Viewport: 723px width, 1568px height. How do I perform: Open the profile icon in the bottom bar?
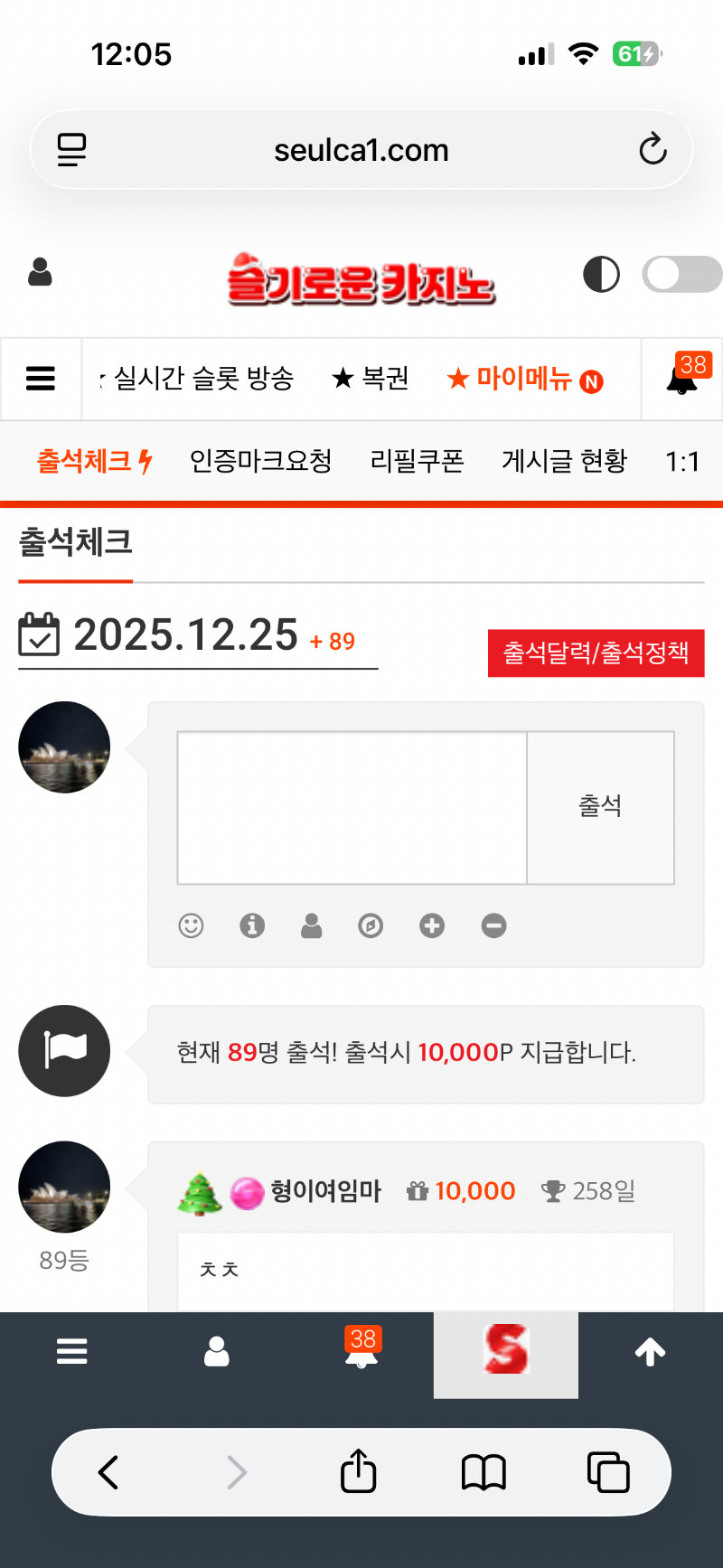[x=217, y=1352]
